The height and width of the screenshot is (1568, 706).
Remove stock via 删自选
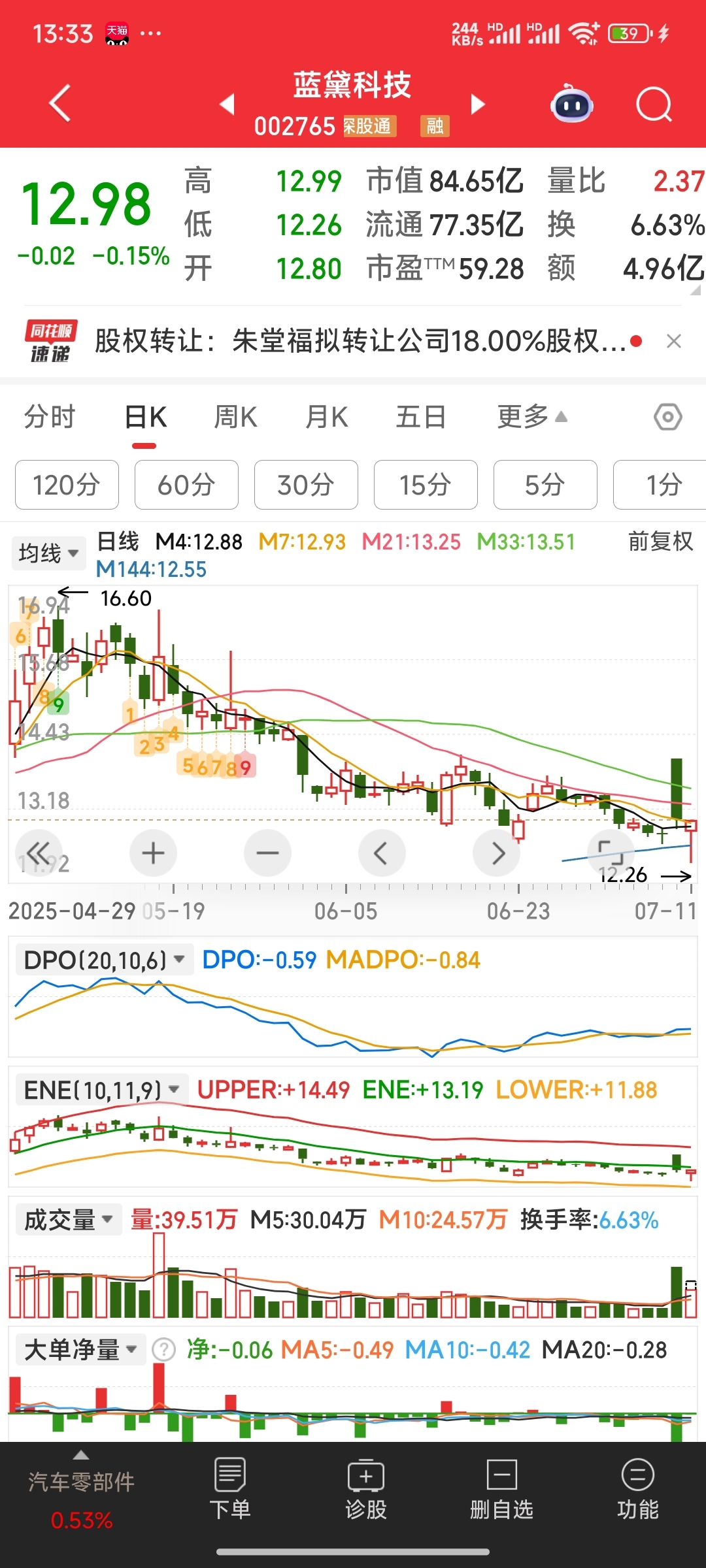click(502, 1490)
